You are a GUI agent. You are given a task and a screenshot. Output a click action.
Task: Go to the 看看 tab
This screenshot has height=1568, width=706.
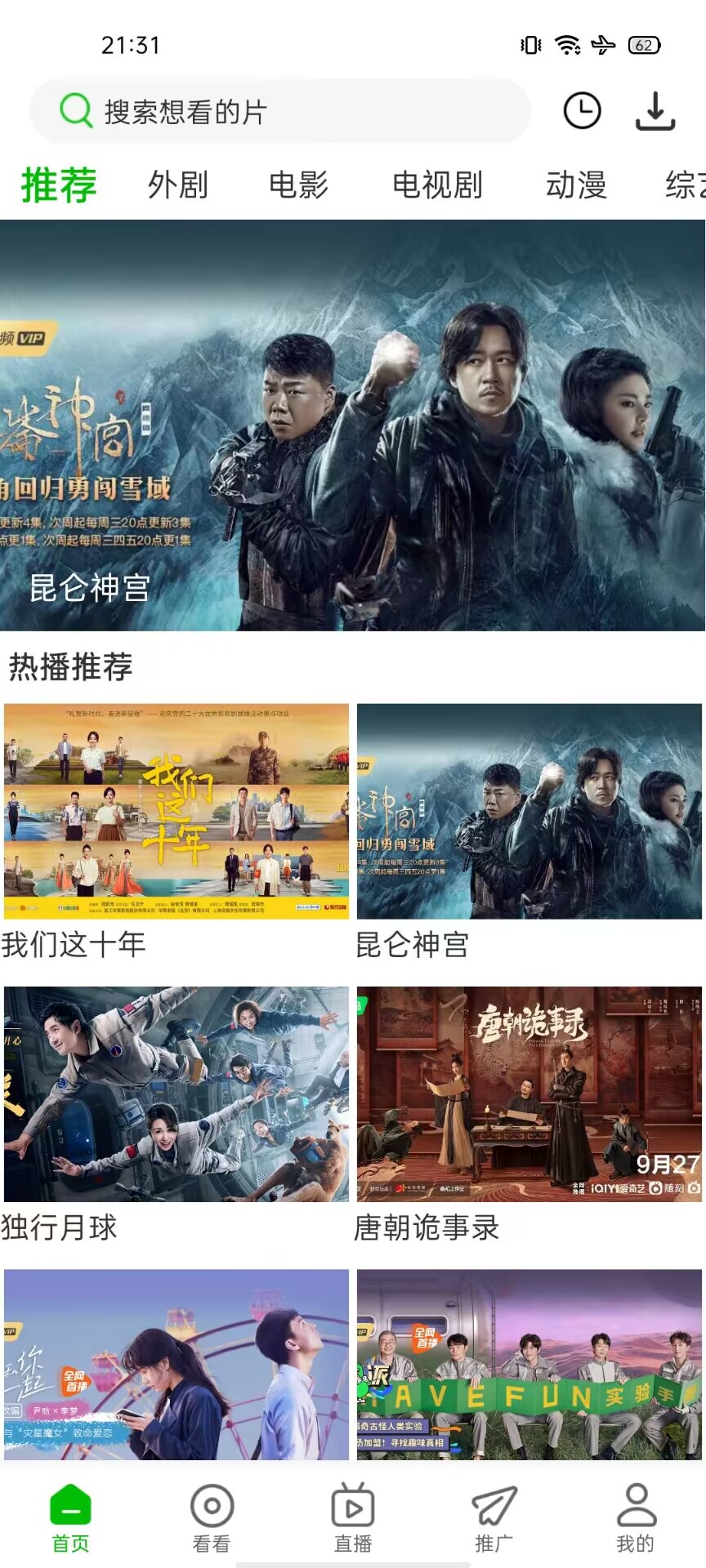(x=212, y=1518)
